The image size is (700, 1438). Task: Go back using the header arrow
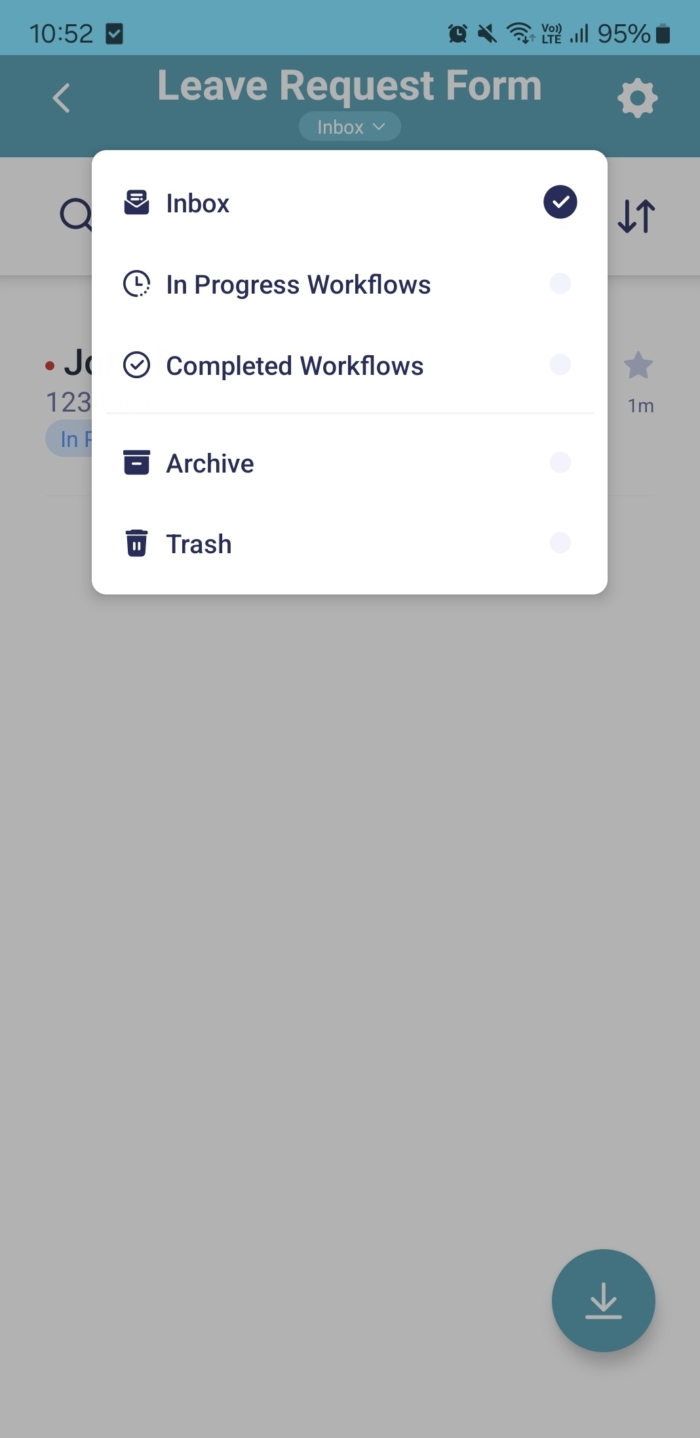pos(62,98)
